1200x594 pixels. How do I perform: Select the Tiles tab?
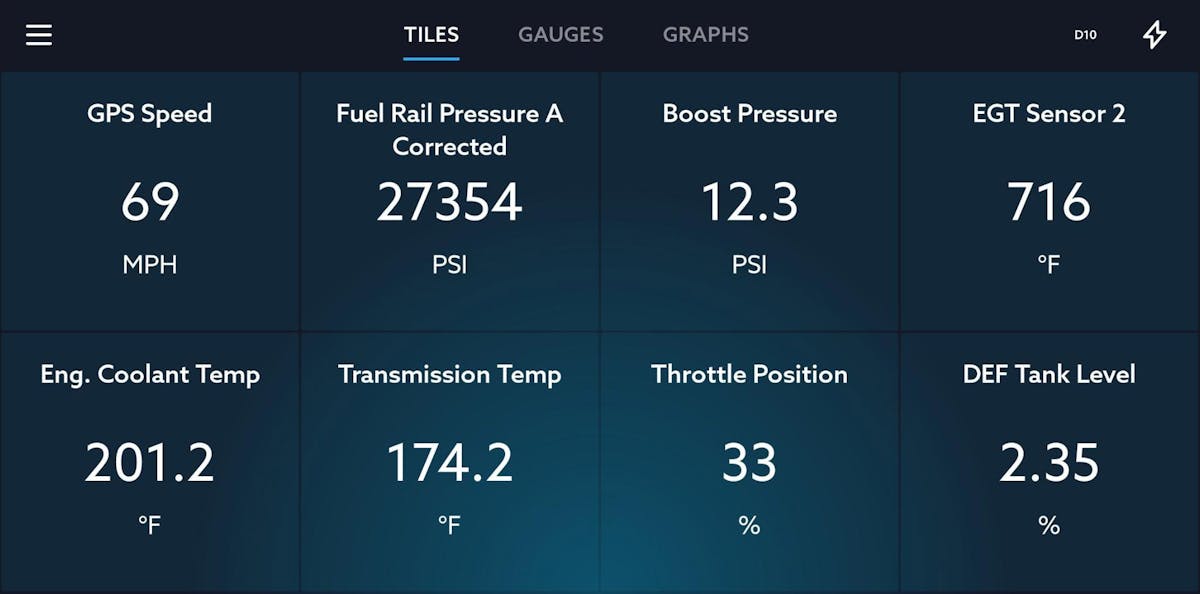click(x=431, y=35)
